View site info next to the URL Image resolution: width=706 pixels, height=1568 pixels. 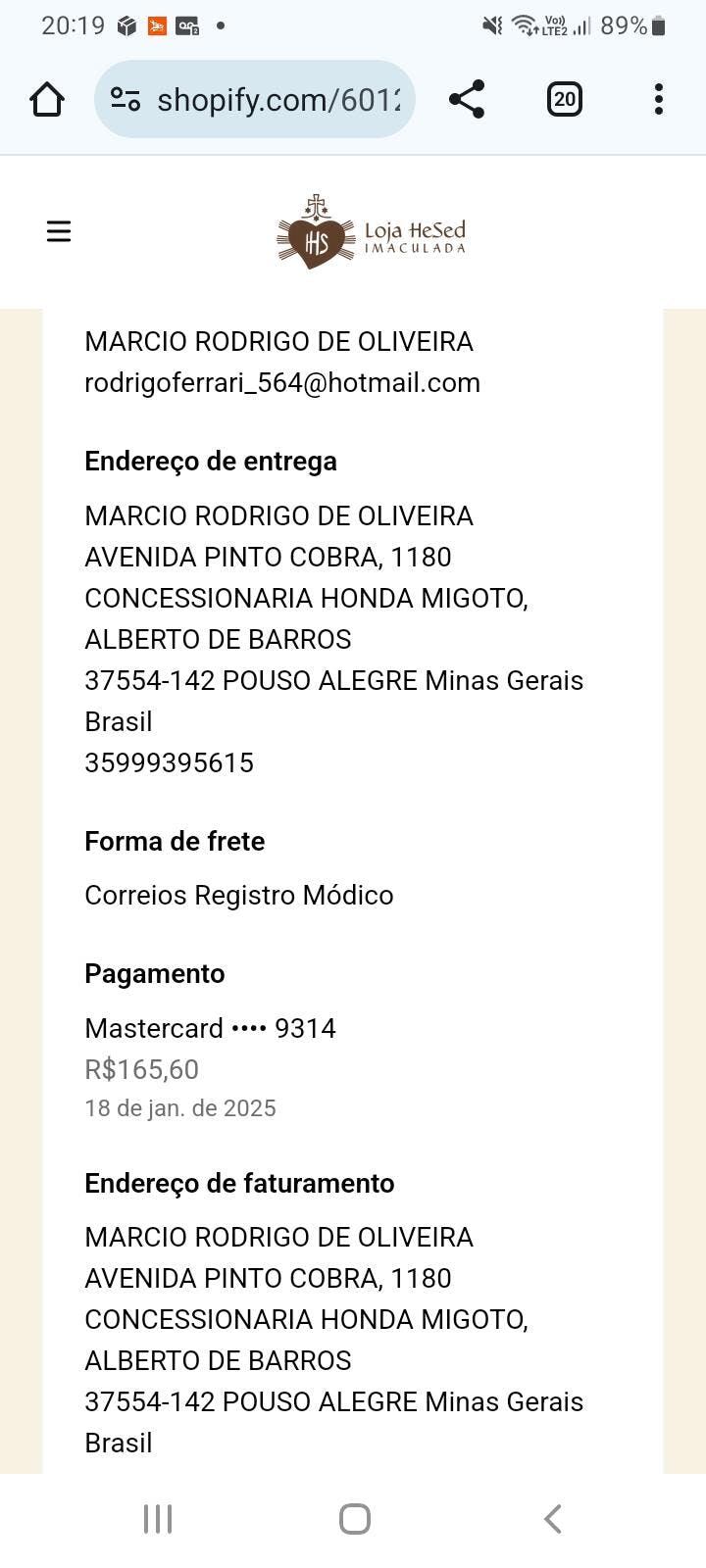pyautogui.click(x=126, y=99)
